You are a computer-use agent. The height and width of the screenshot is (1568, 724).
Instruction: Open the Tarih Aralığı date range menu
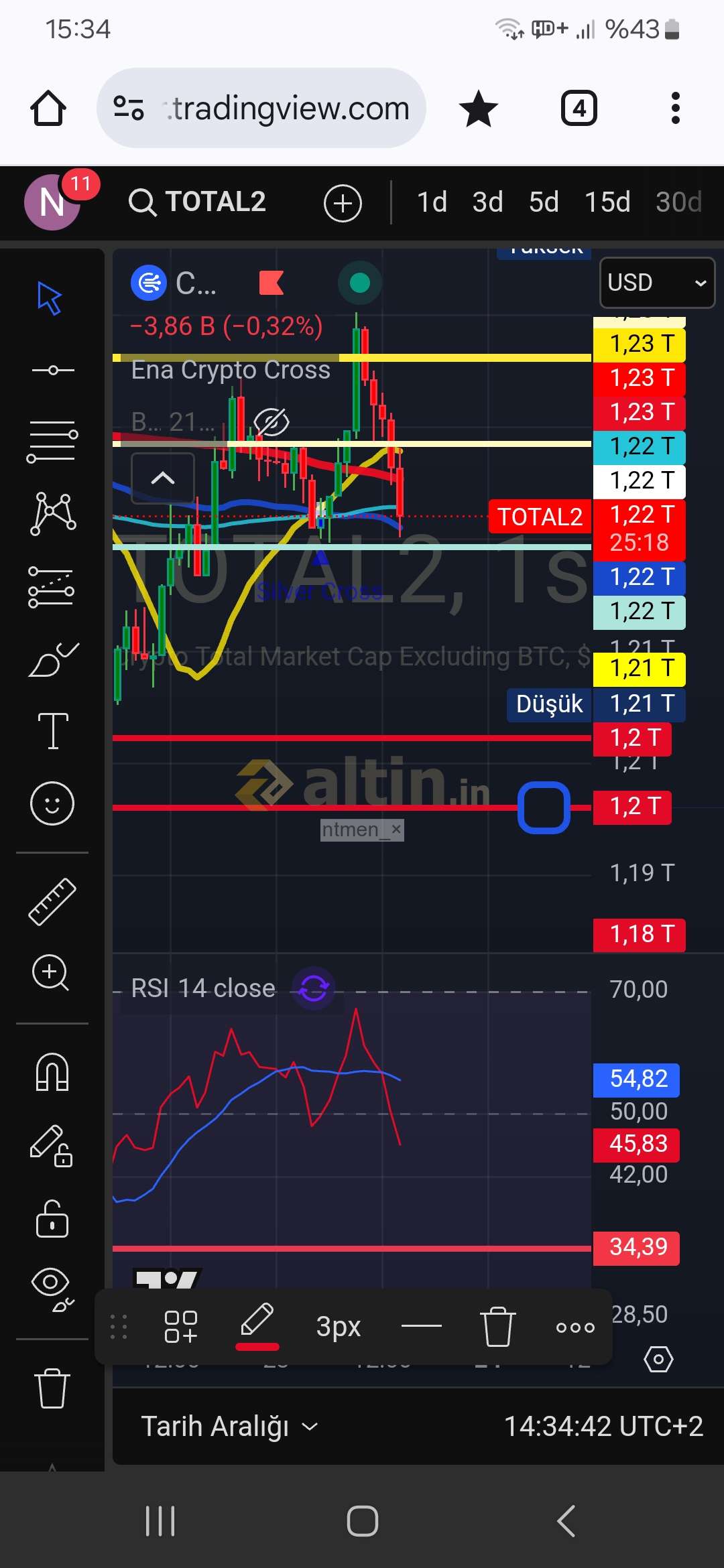click(x=229, y=1426)
